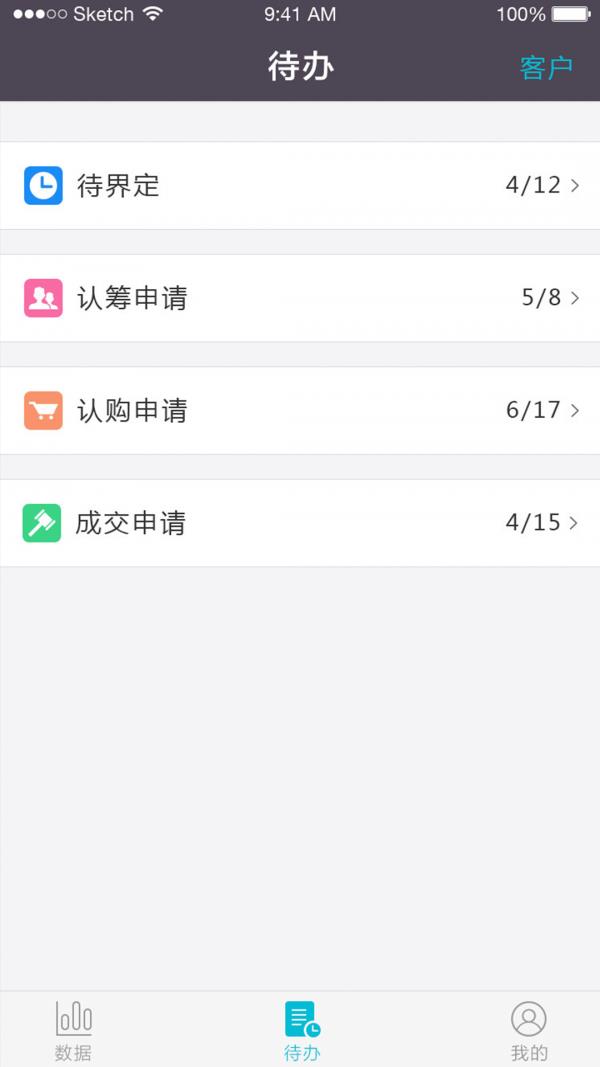The image size is (600, 1067).
Task: Switch to the 我的 tab
Action: (x=529, y=1030)
